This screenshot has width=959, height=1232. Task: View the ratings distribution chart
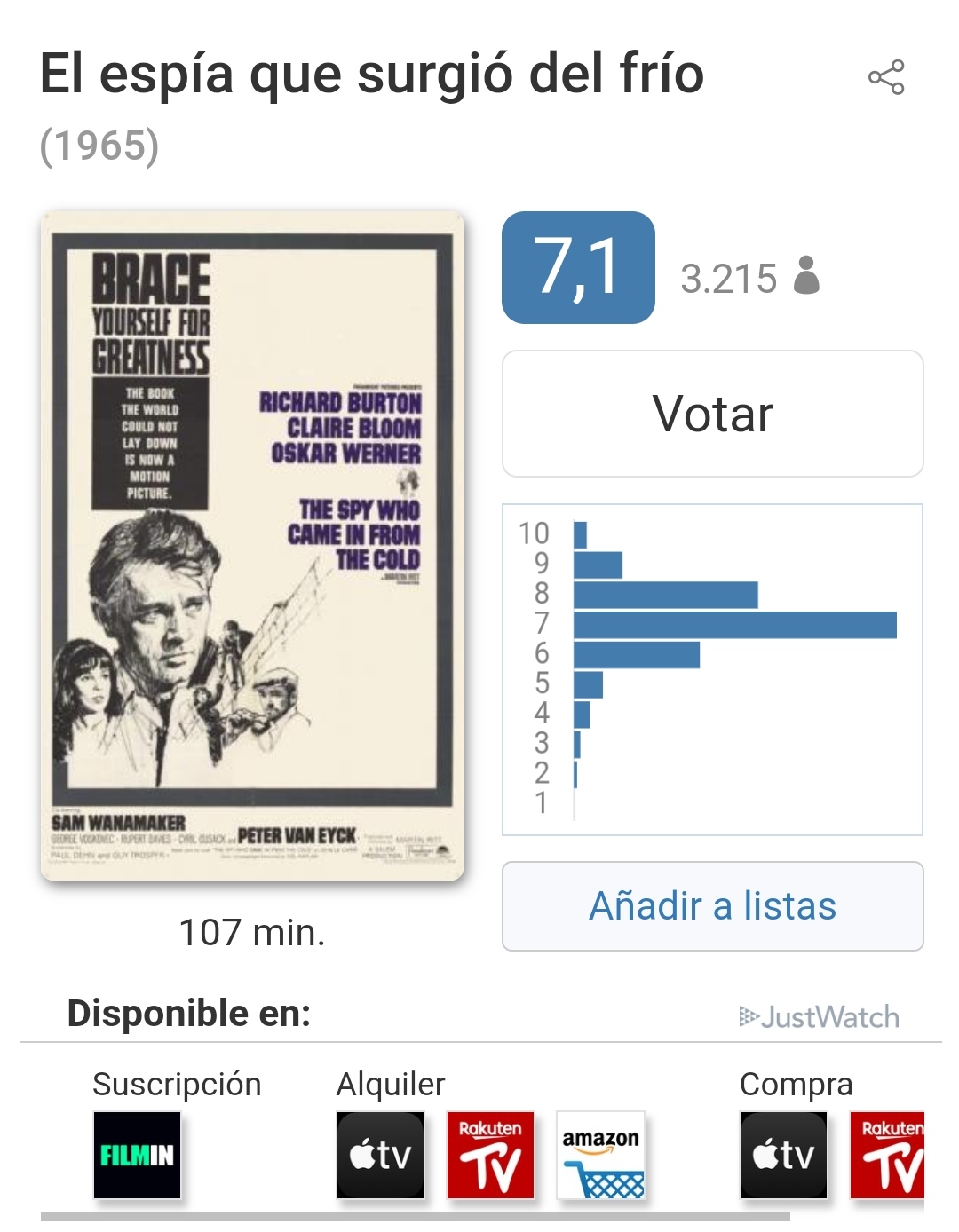[712, 669]
